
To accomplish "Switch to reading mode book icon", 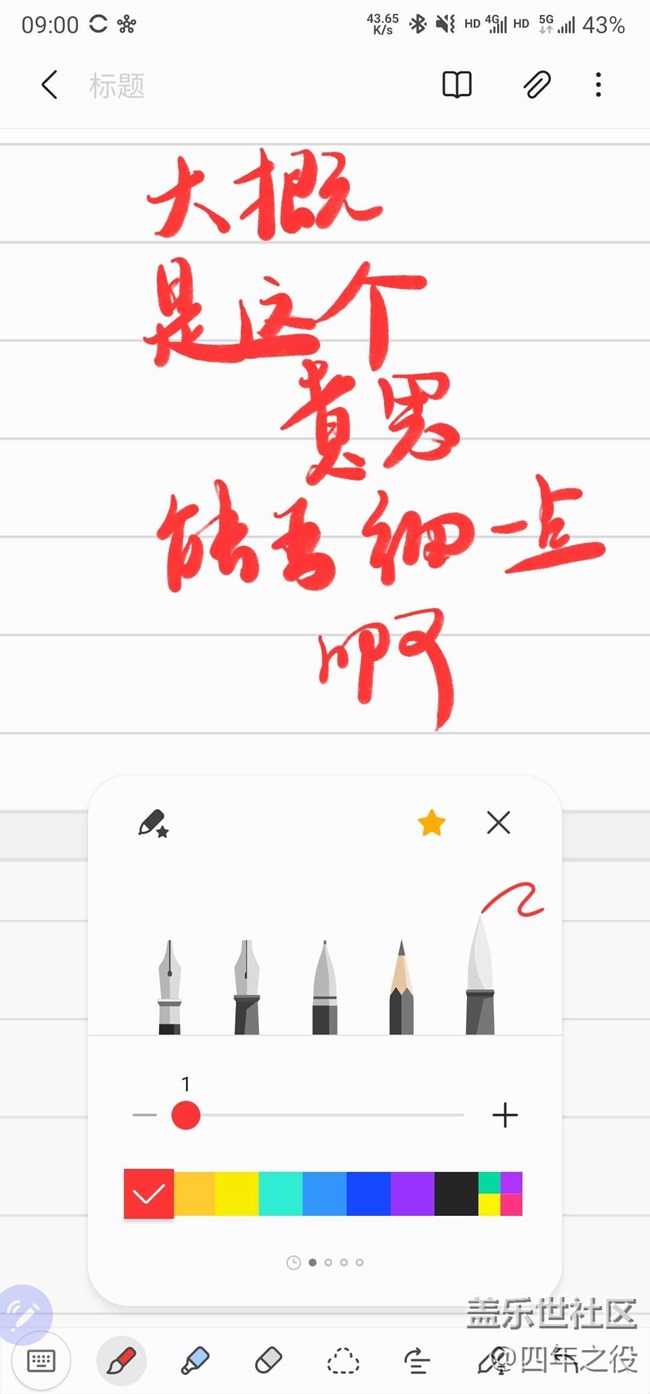I will coord(457,85).
